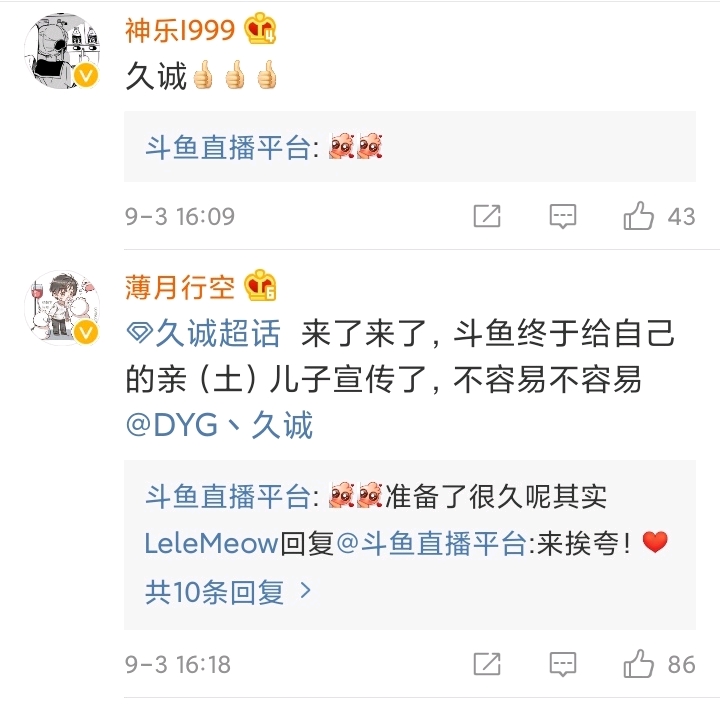The height and width of the screenshot is (708, 720).
Task: Reply to 神乐I999's comment
Action: point(563,216)
